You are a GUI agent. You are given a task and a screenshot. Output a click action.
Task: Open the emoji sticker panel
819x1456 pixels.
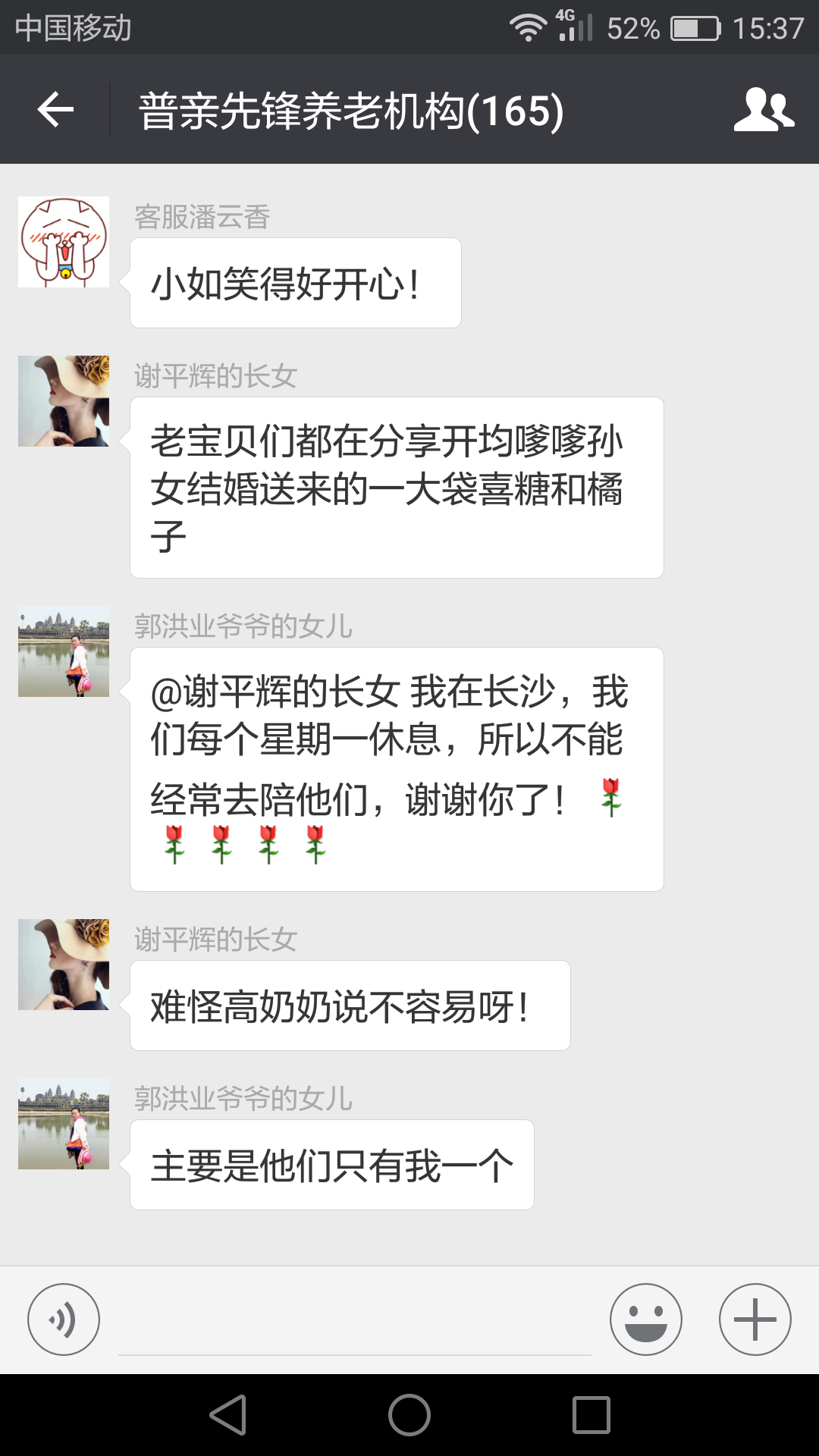645,1319
